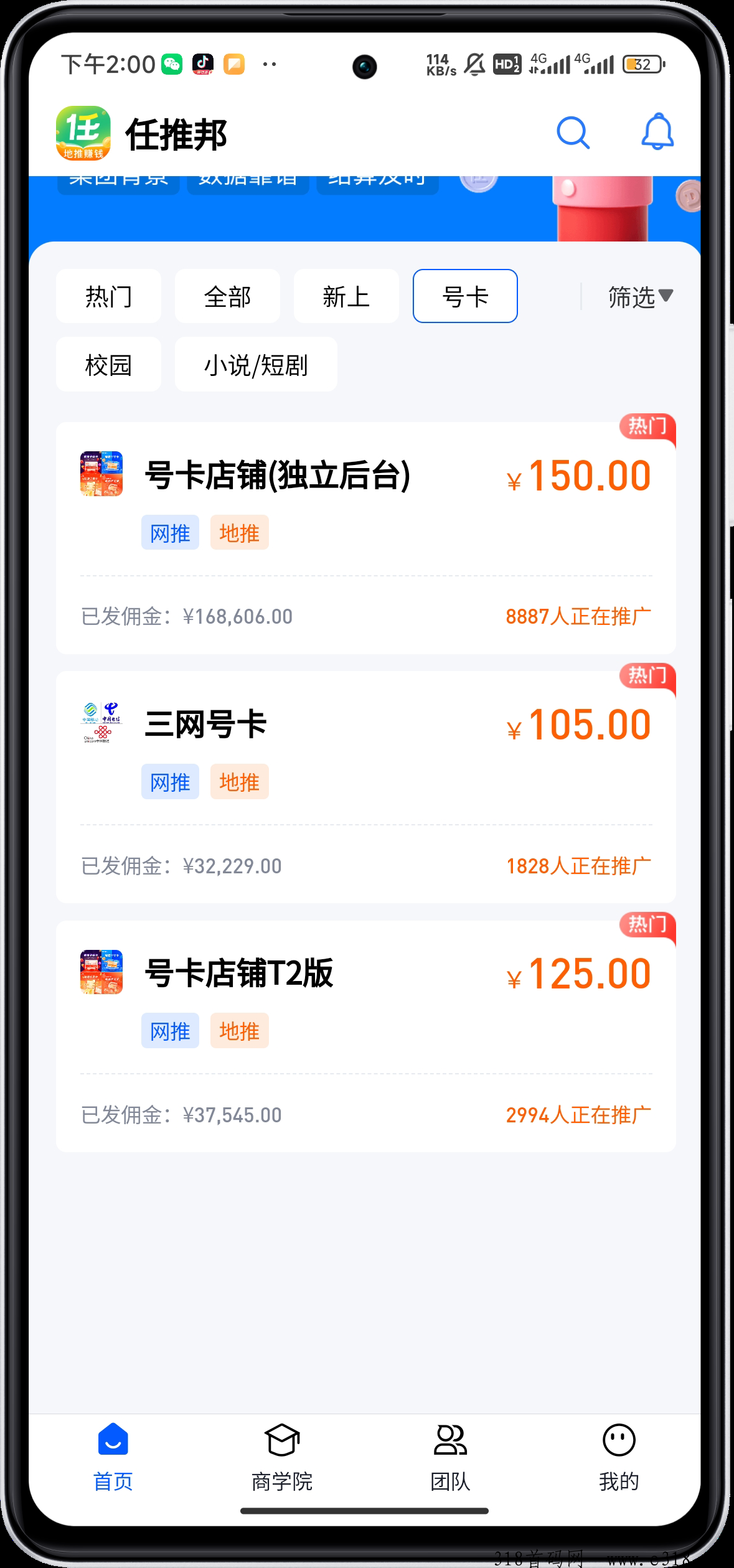Viewport: 734px width, 1568px height.
Task: Open the 号卡店铺T2版 card
Action: click(x=366, y=1036)
